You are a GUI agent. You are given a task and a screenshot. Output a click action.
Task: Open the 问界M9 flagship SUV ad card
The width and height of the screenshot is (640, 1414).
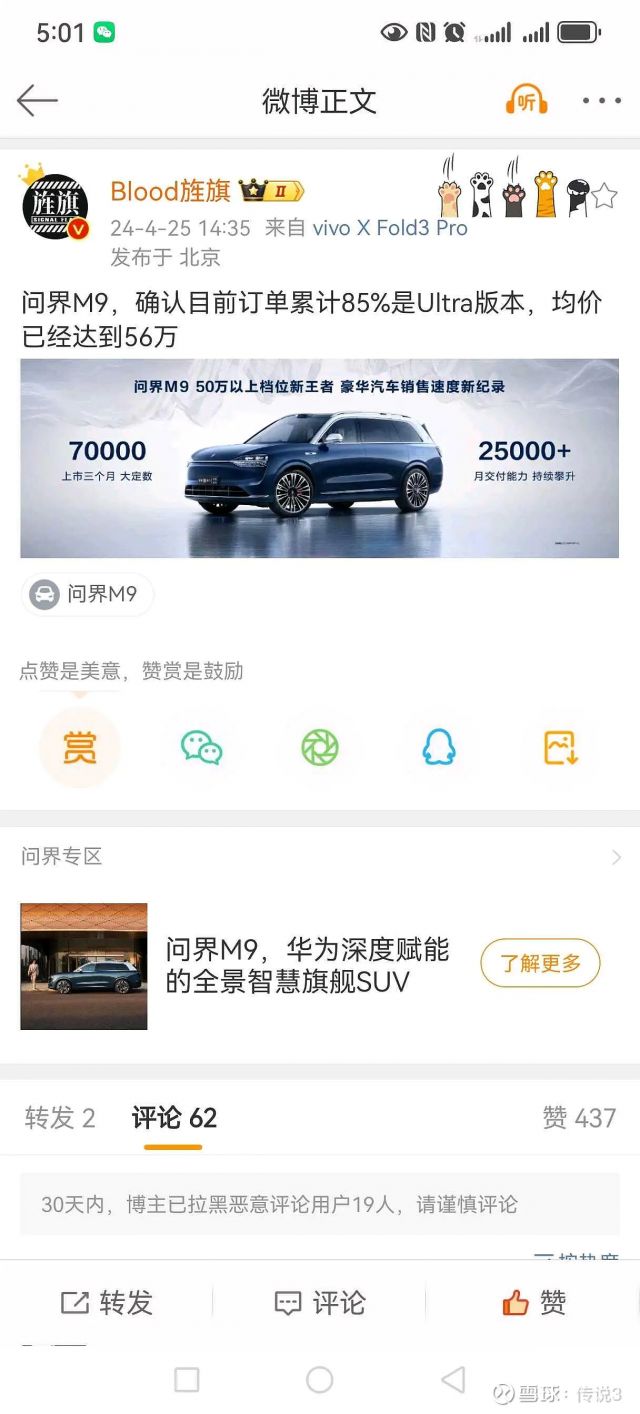320,966
